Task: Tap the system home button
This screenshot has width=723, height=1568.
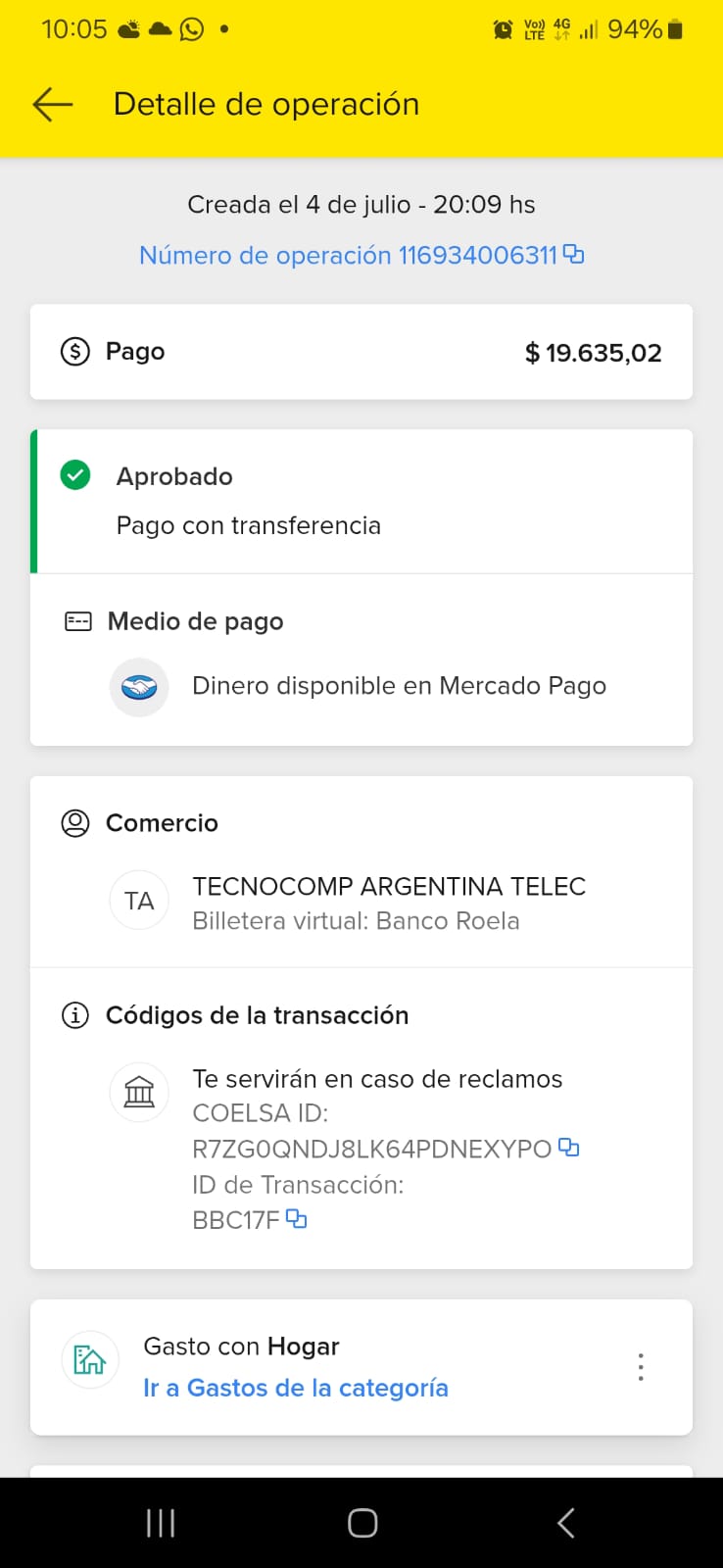Action: 362,1523
